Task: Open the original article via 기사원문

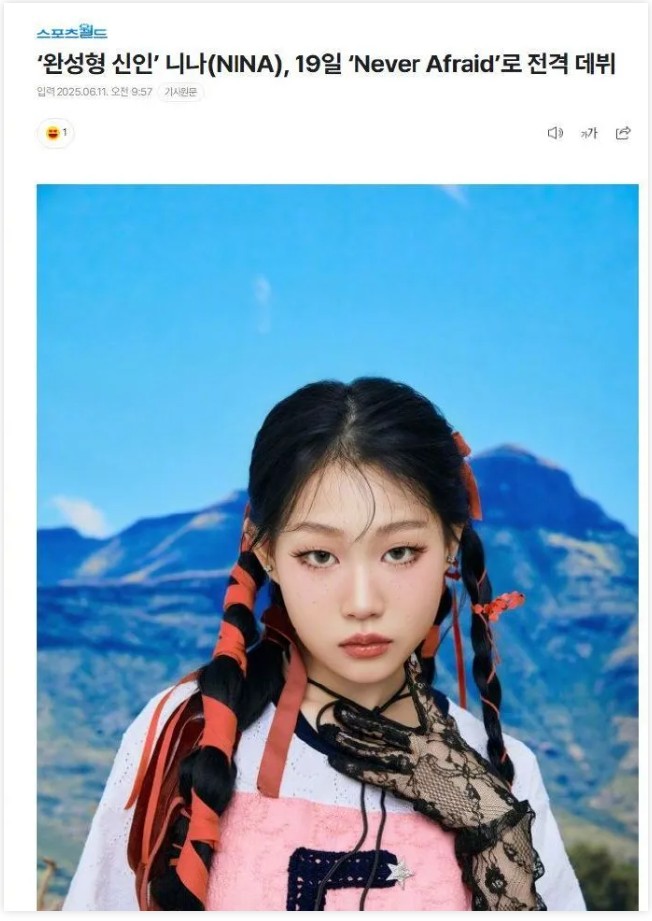Action: point(181,92)
